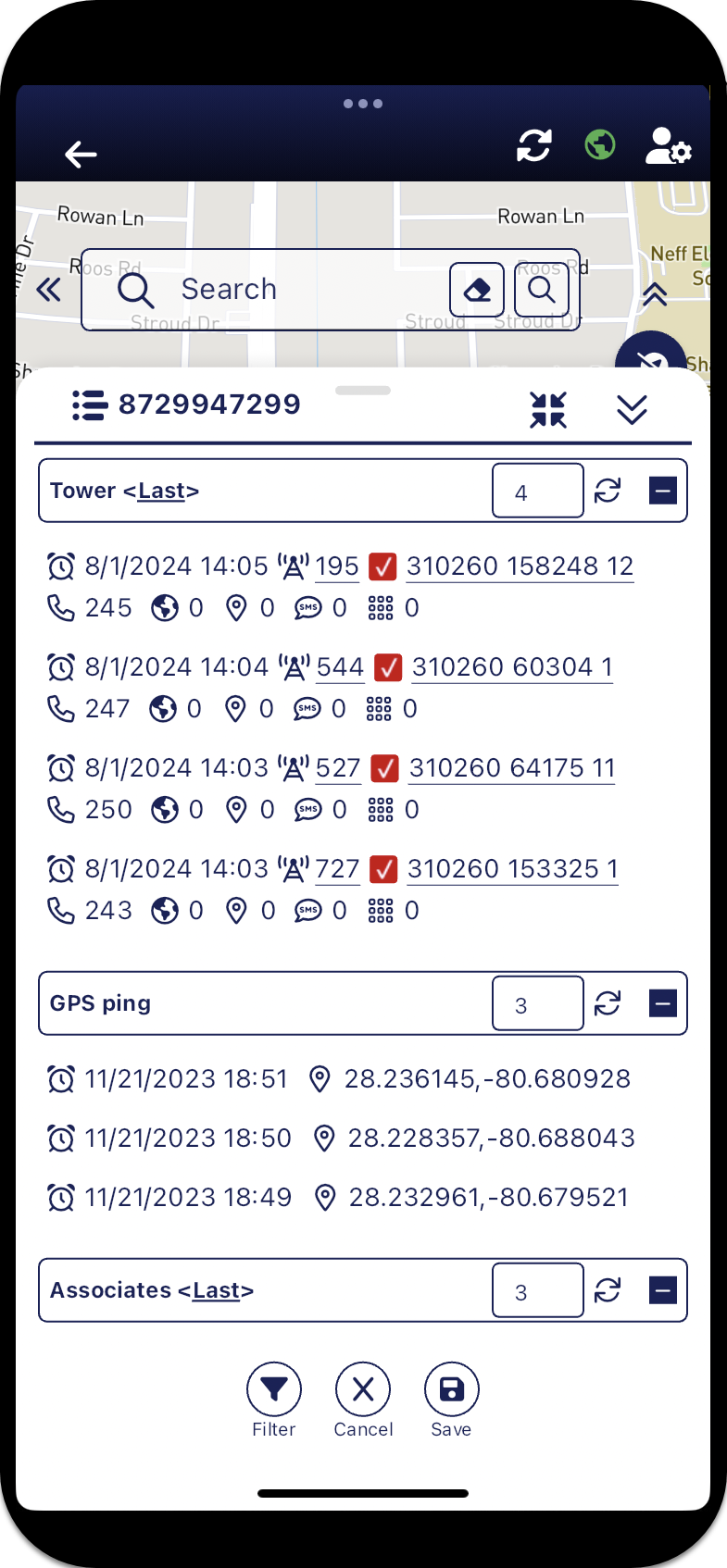Save with the Save button

[x=451, y=1389]
